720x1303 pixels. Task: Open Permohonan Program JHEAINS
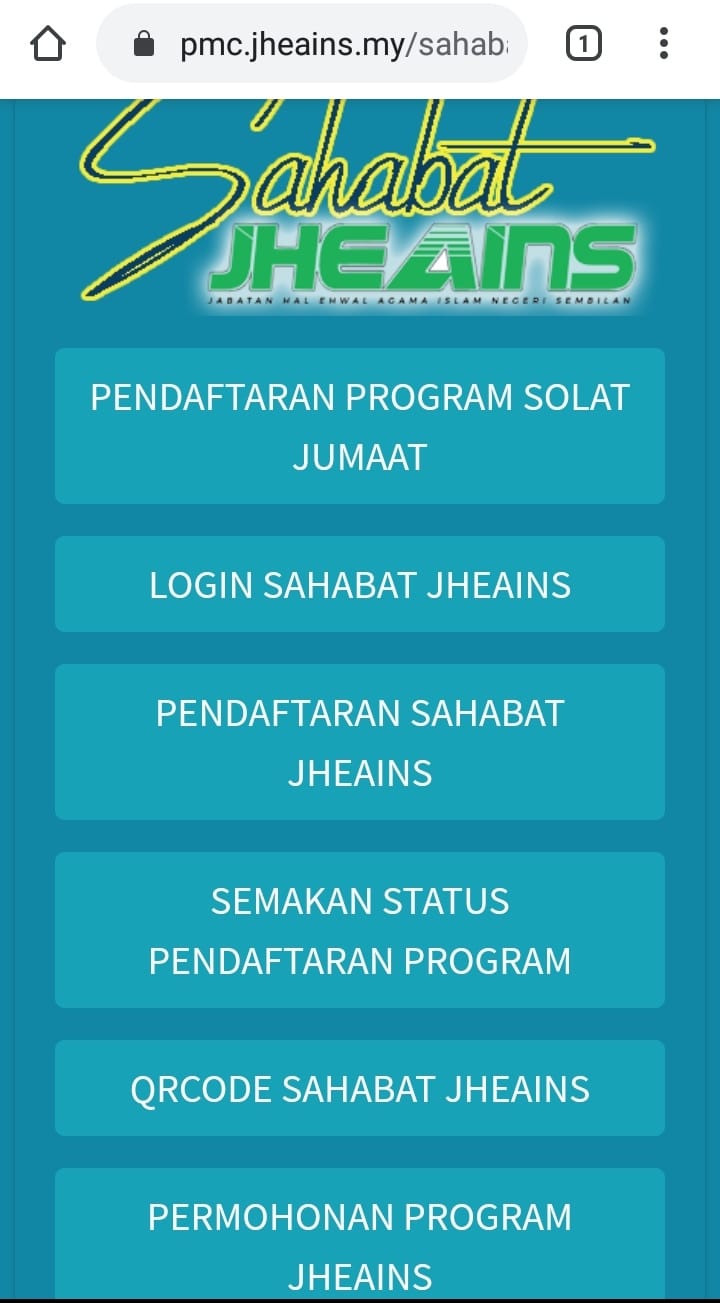pos(360,1234)
